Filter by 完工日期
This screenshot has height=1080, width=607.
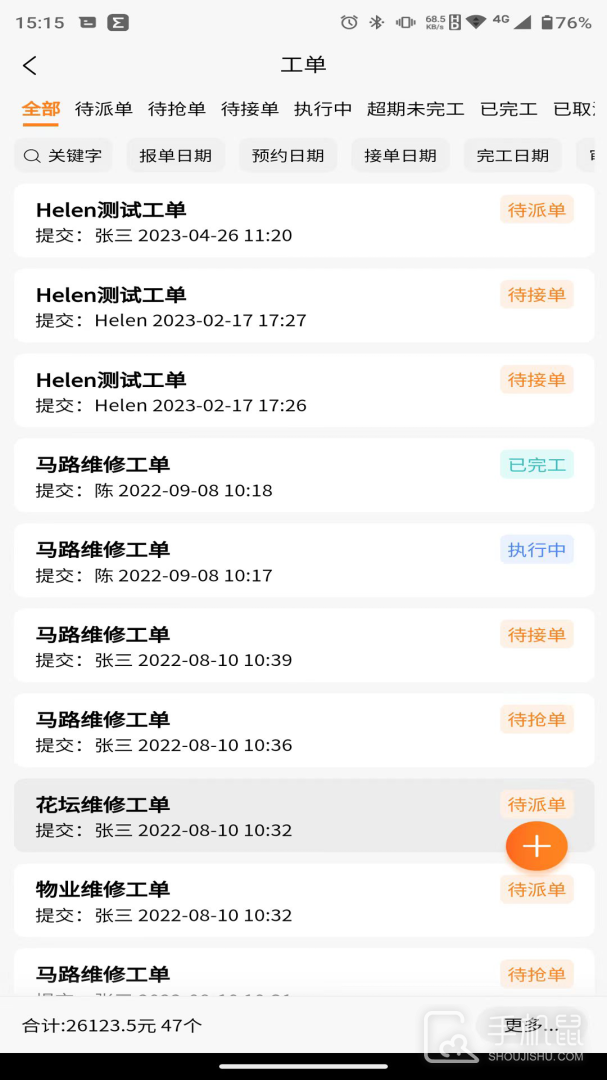tap(513, 156)
